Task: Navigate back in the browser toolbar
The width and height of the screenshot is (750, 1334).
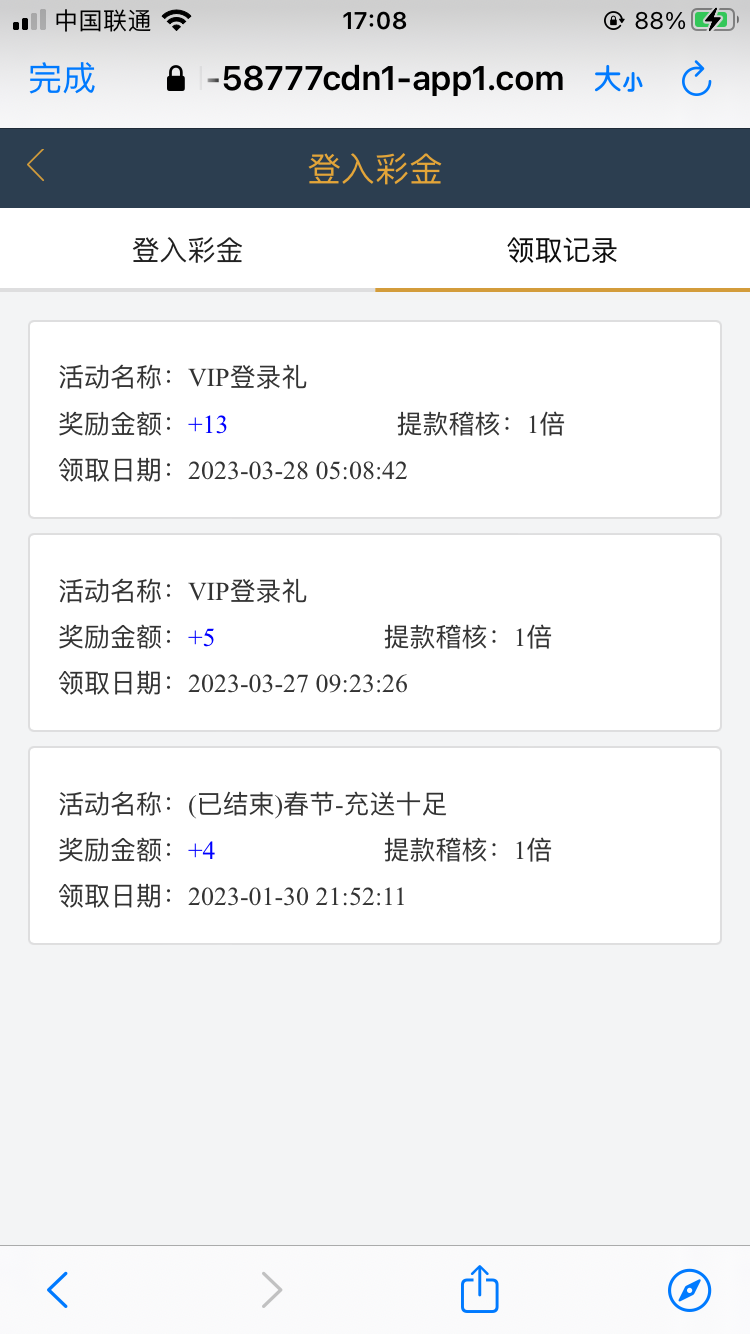Action: pos(58,1290)
